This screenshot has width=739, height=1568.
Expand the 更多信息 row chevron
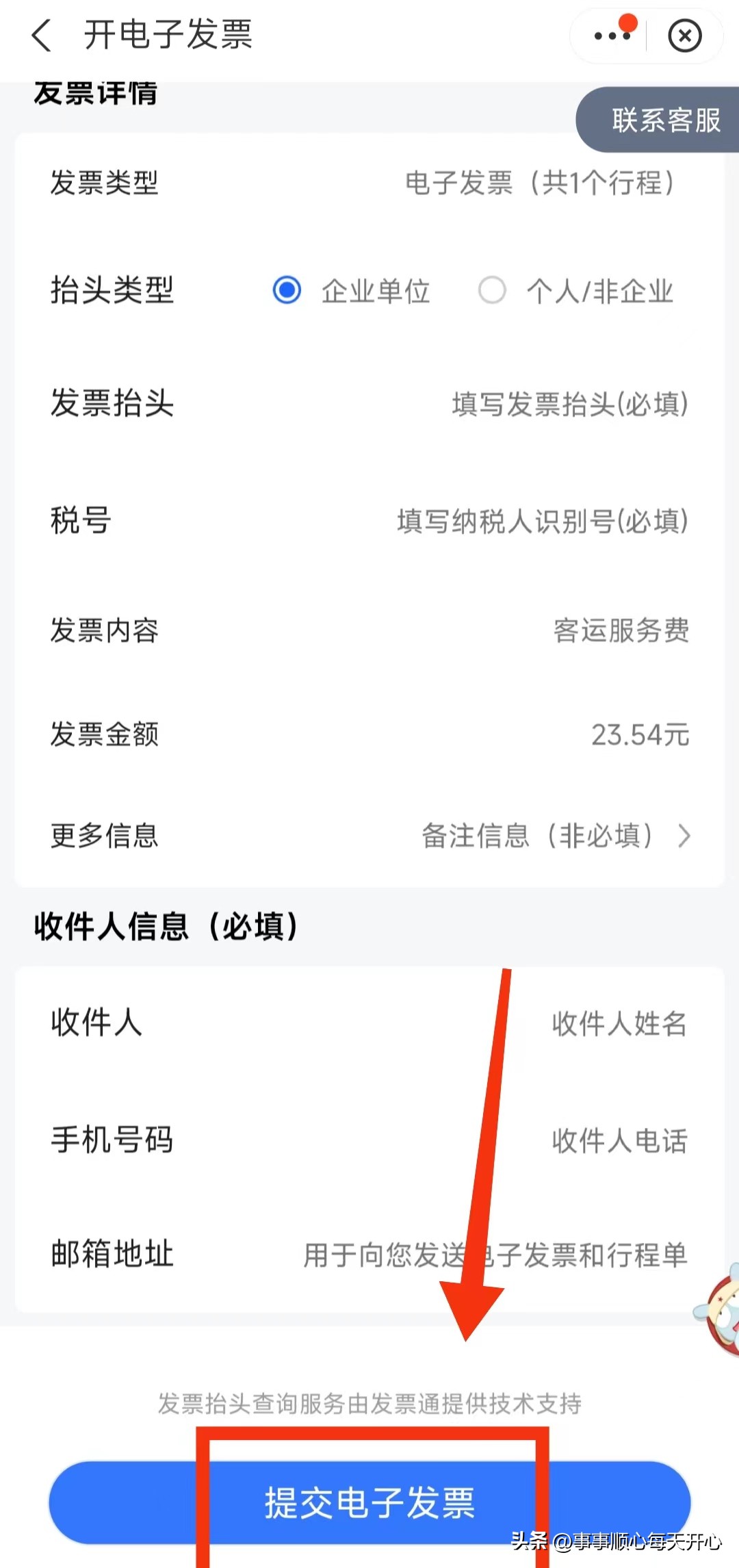[x=684, y=836]
